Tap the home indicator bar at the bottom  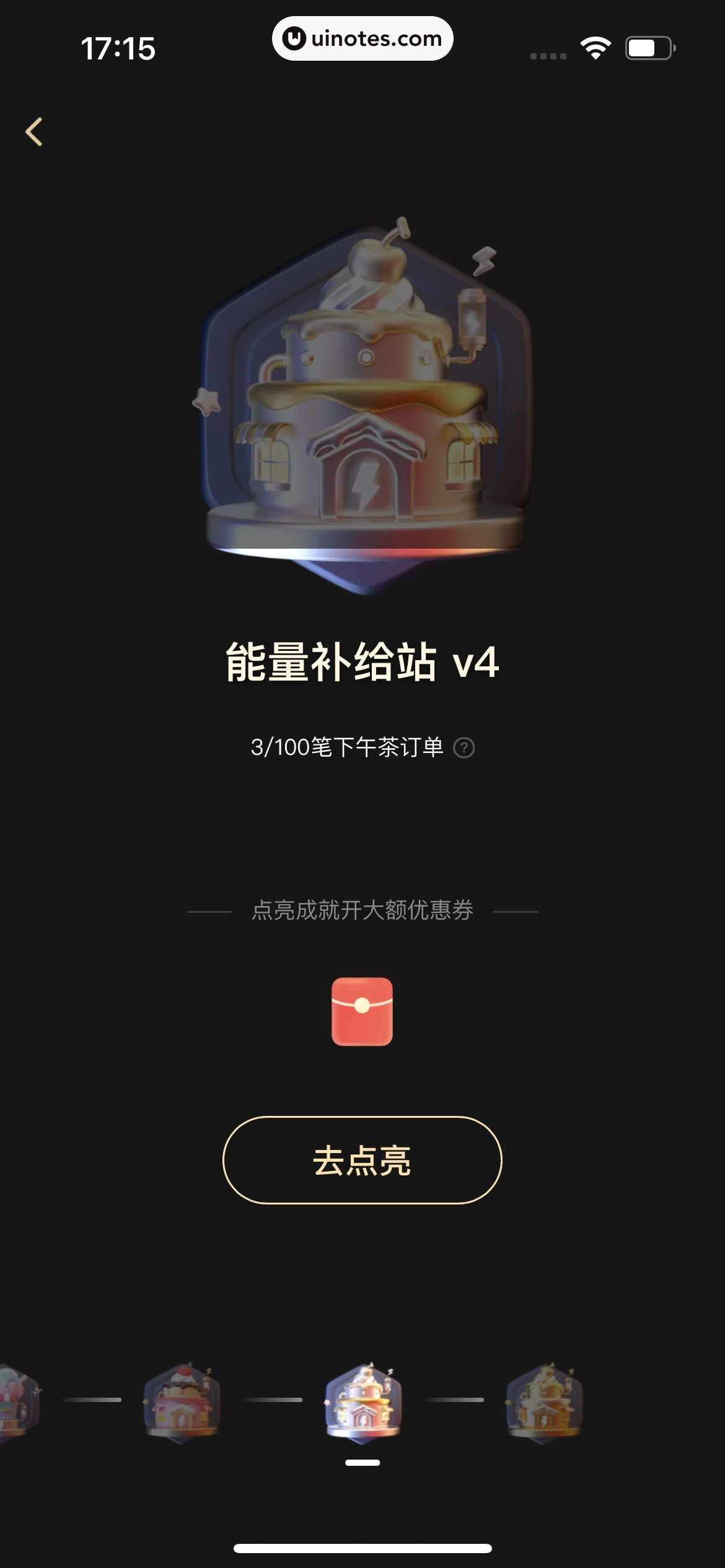point(362,1549)
